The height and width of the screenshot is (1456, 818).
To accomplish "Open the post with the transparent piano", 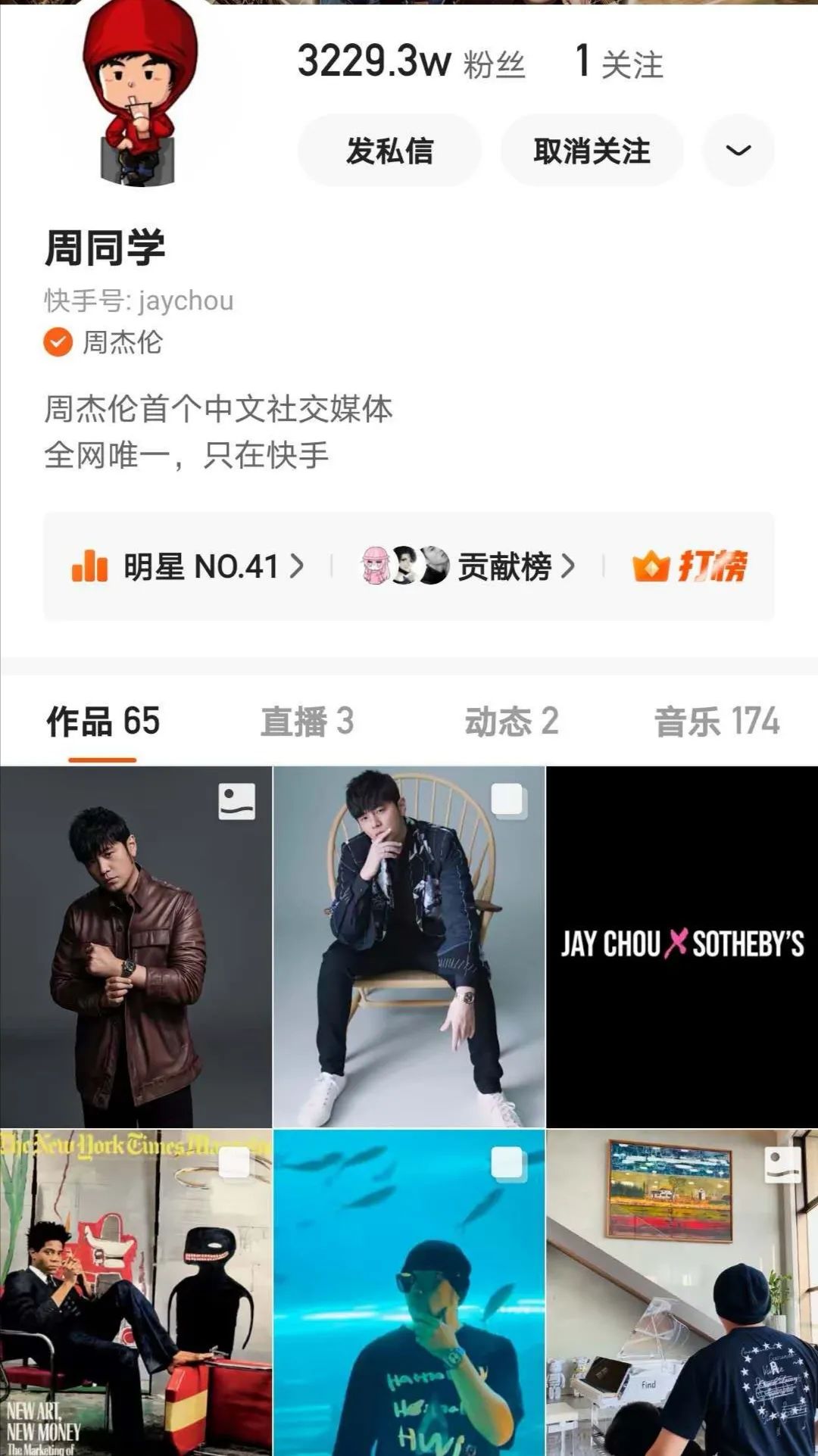I will [682, 1292].
